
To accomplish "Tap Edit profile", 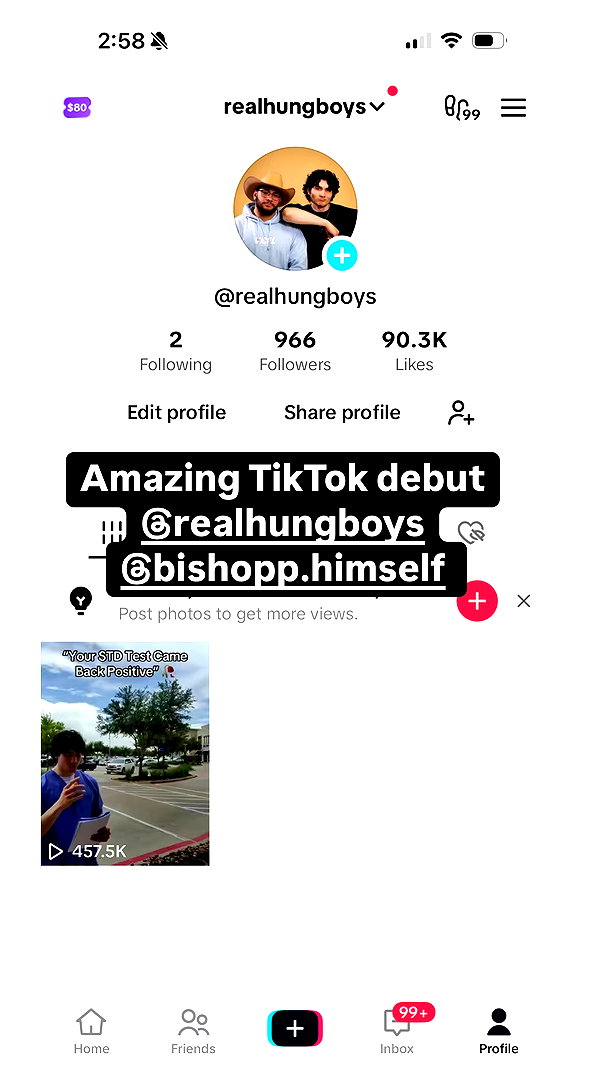I will click(177, 412).
